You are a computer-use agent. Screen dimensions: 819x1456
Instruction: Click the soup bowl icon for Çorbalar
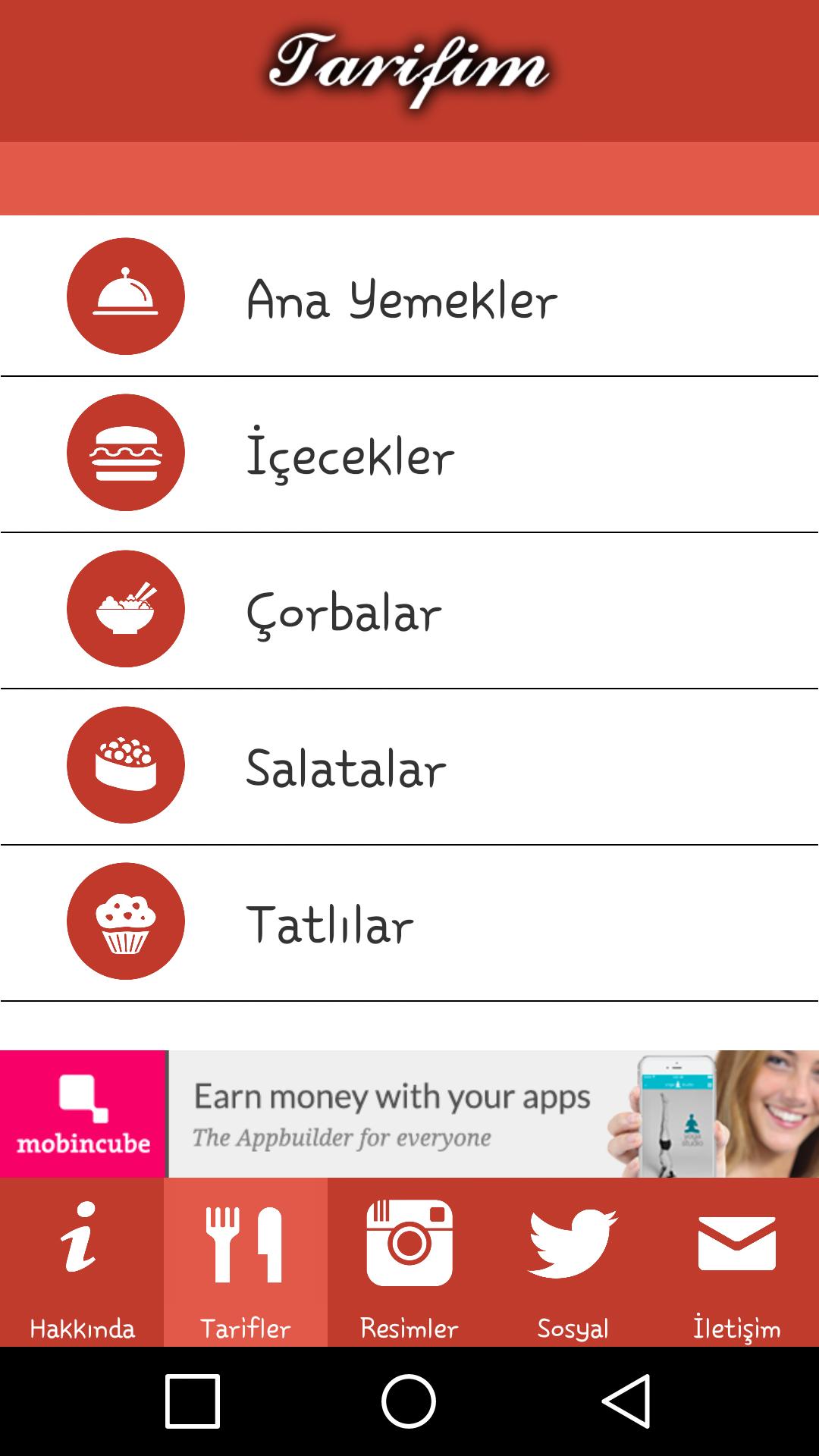[125, 610]
